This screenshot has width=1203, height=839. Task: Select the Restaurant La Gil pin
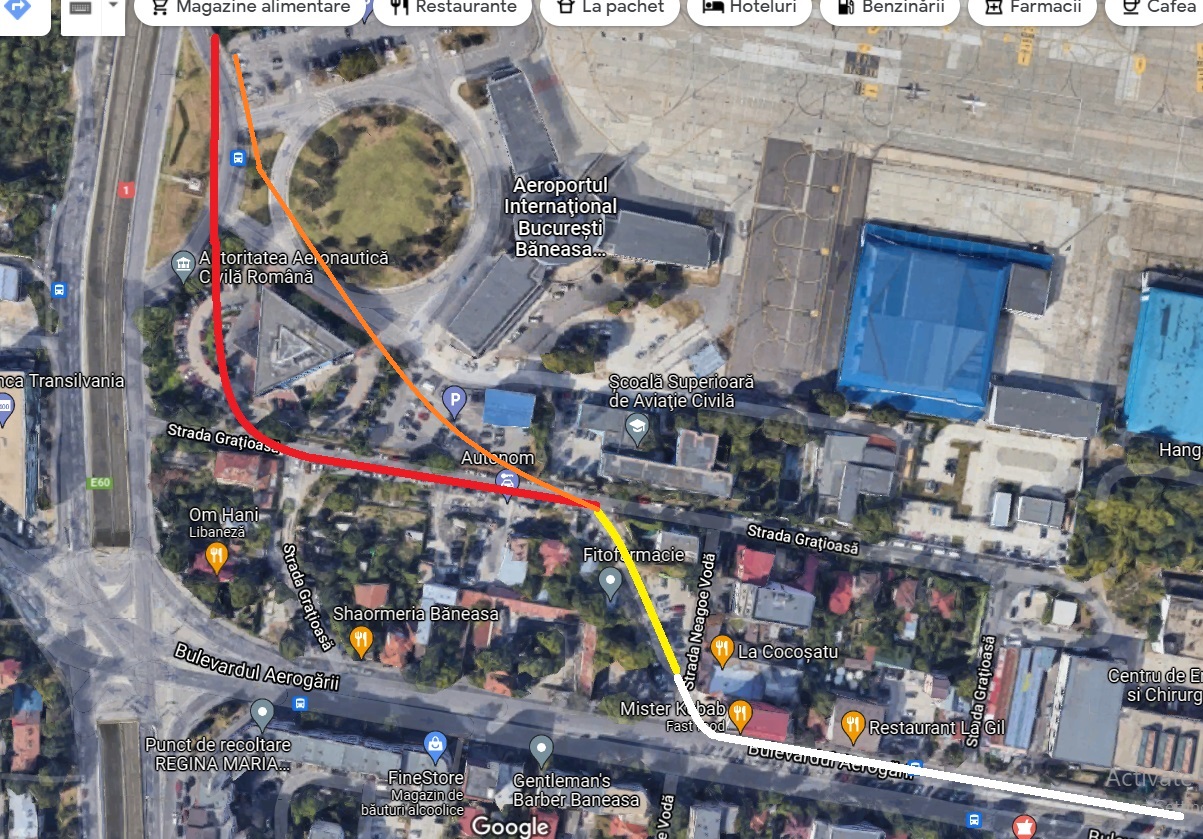click(x=852, y=724)
